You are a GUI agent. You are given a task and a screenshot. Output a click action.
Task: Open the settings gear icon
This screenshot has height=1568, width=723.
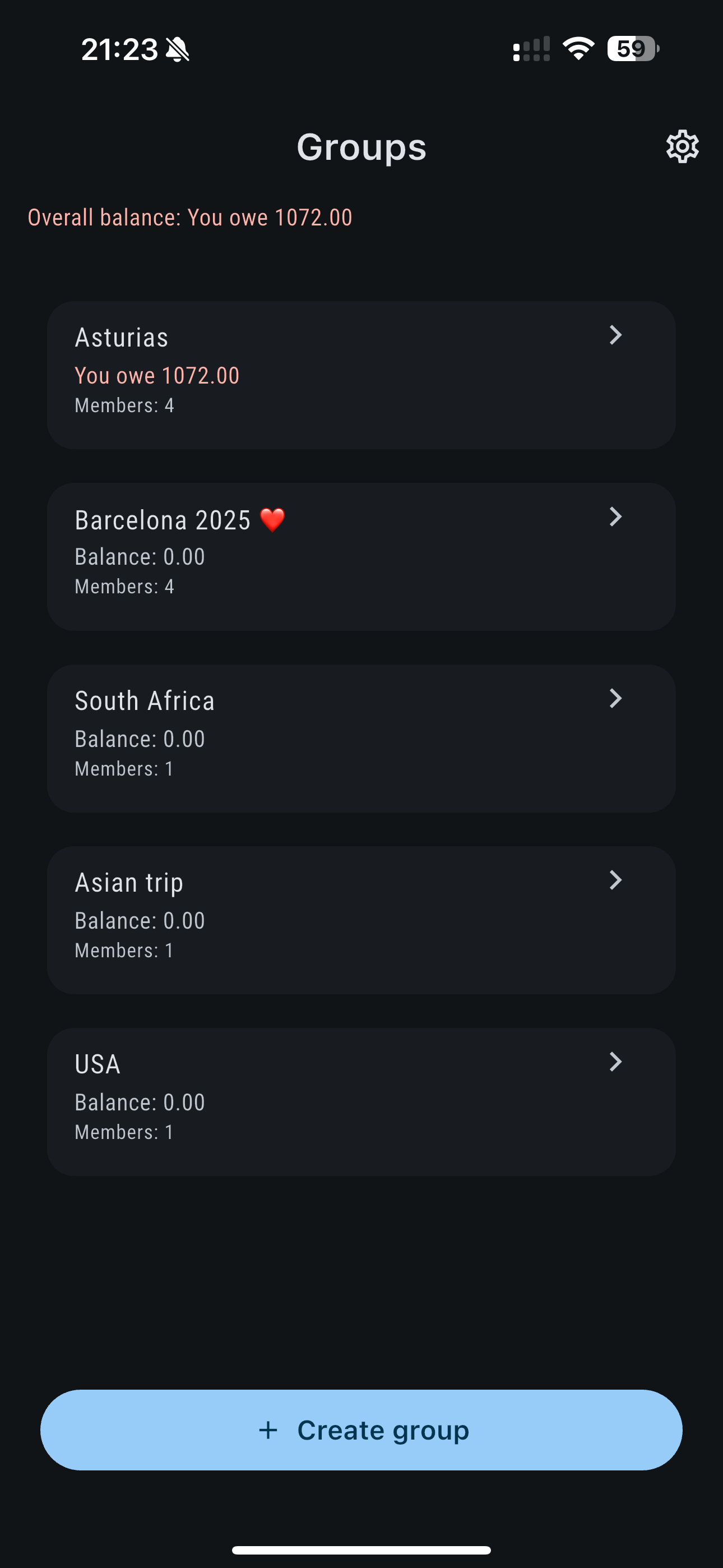pos(682,146)
